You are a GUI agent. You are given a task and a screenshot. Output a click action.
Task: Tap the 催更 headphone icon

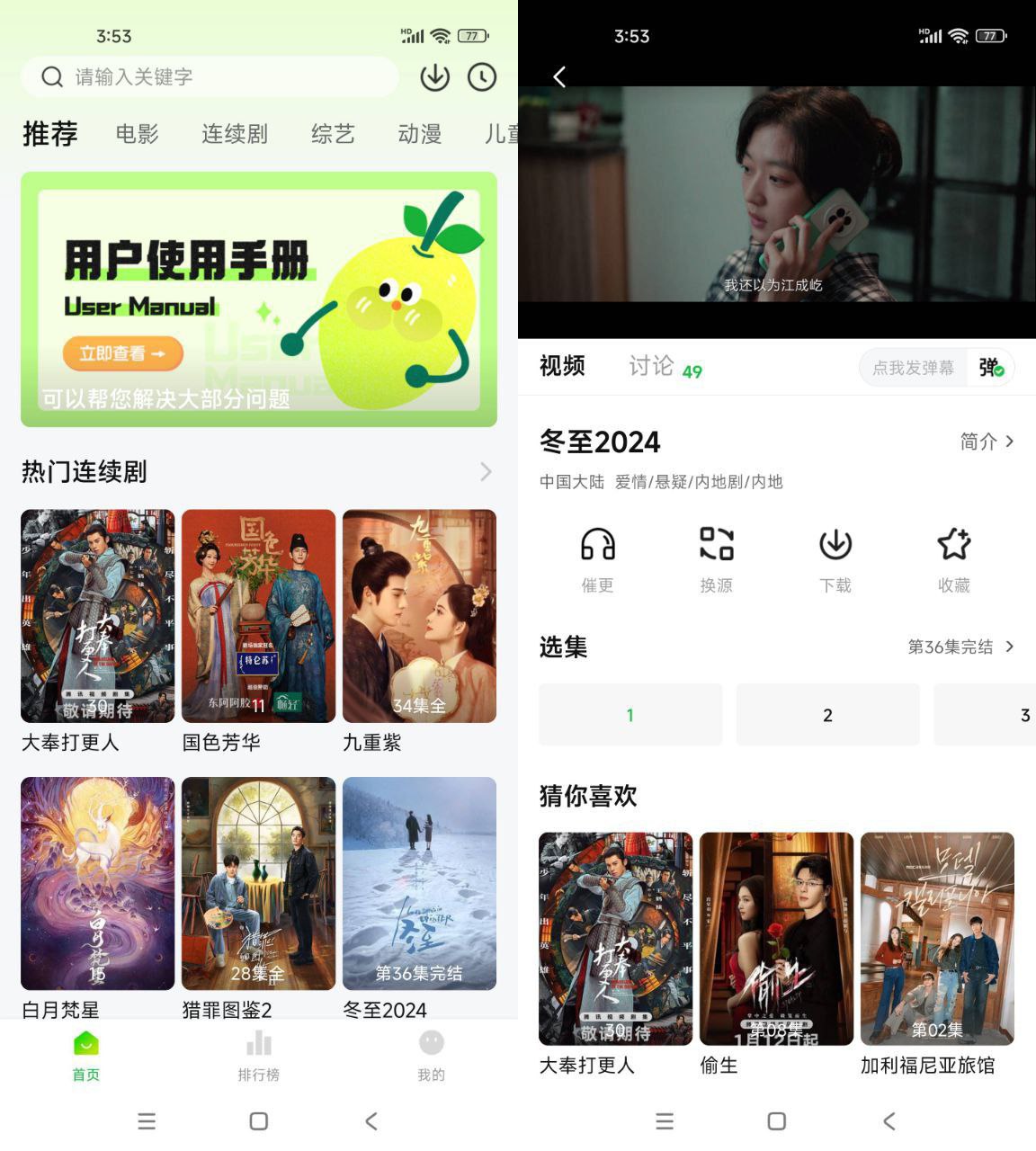tap(596, 556)
